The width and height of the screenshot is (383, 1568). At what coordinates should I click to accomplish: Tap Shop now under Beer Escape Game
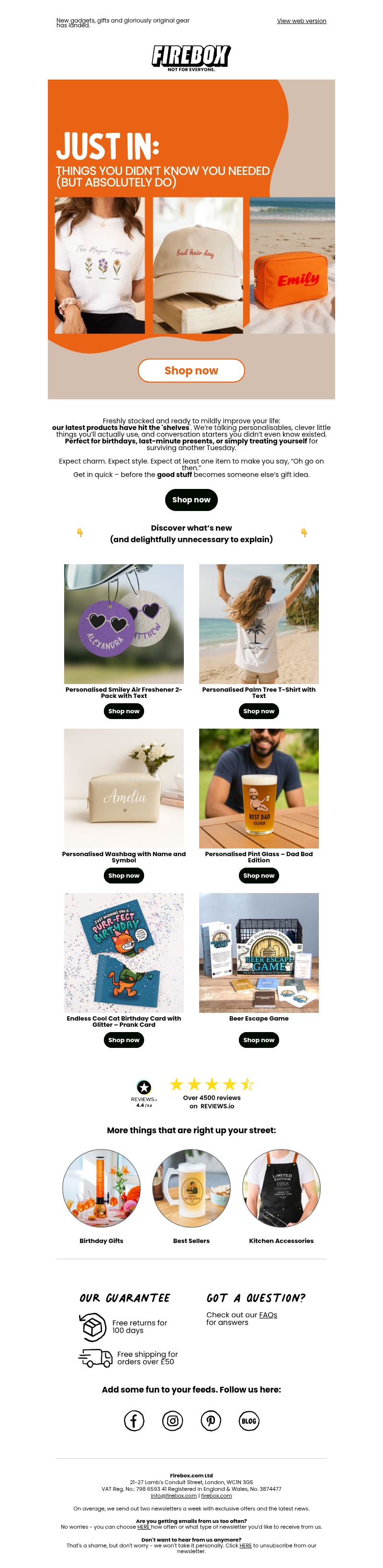259,1040
